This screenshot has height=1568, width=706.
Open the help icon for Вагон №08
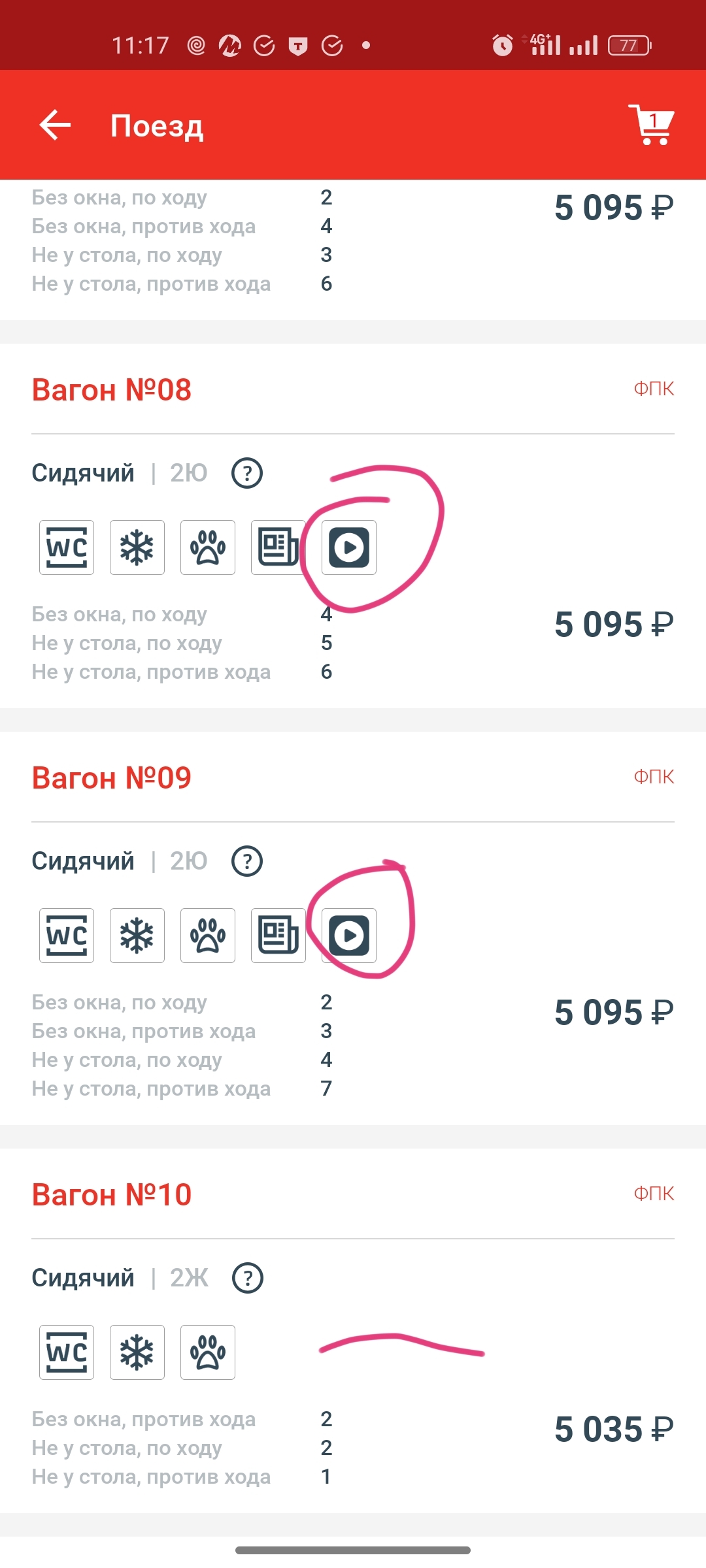(247, 473)
